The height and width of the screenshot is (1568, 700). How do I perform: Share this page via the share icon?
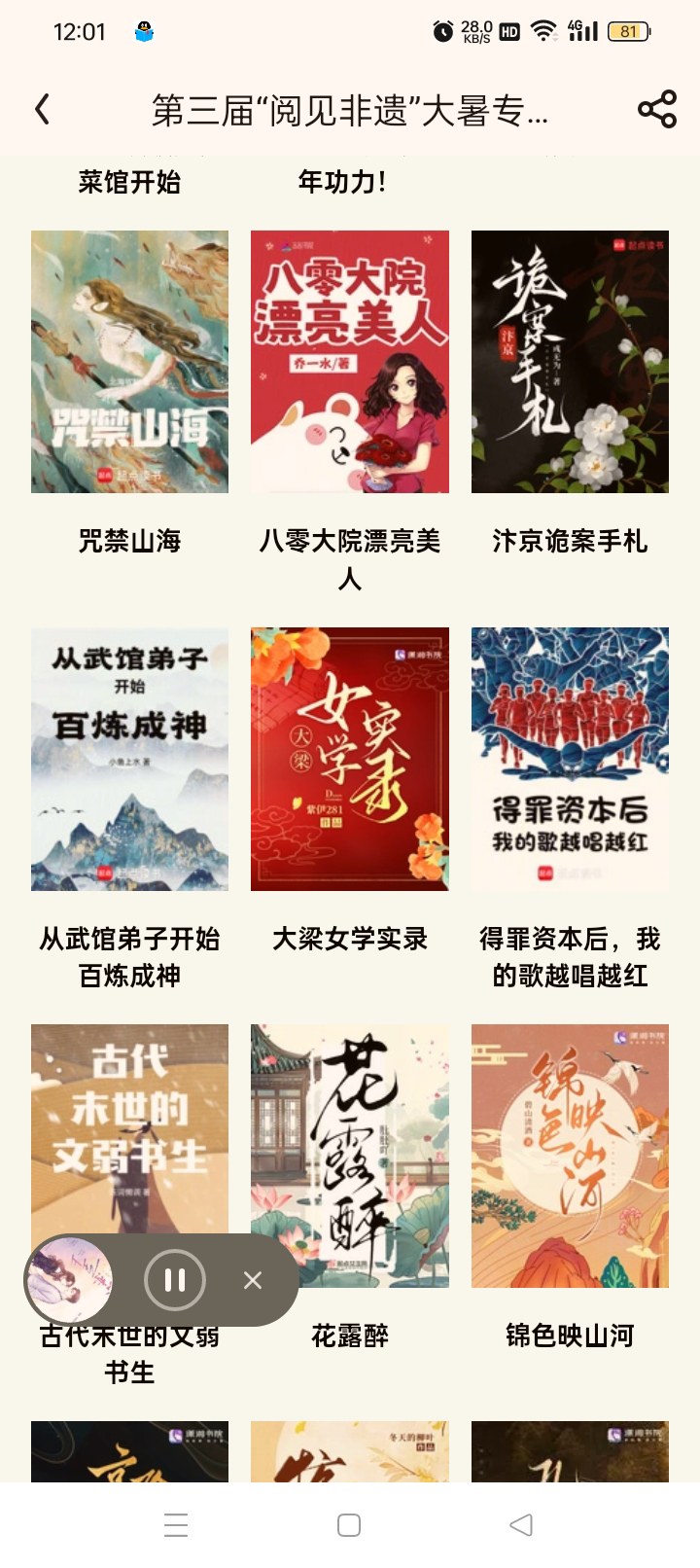pos(657,109)
